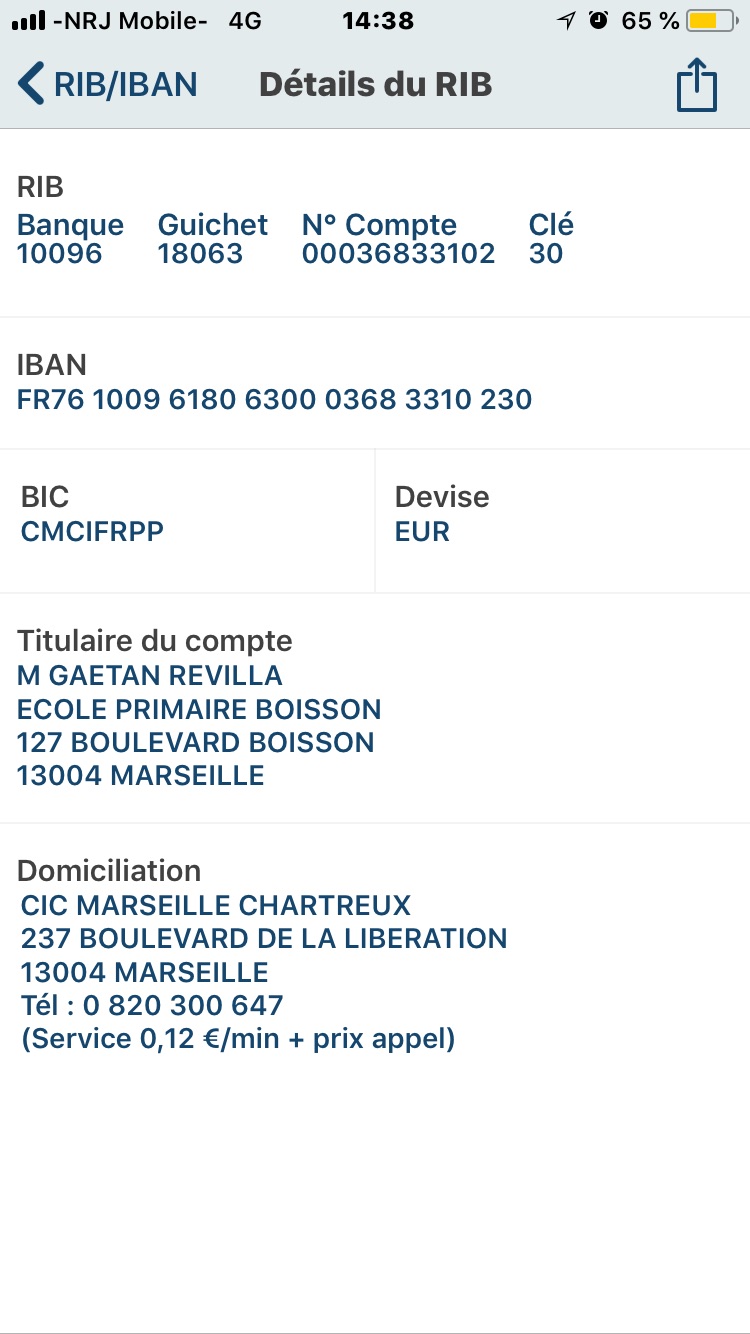
Task: Share the RIB details
Action: [x=697, y=85]
